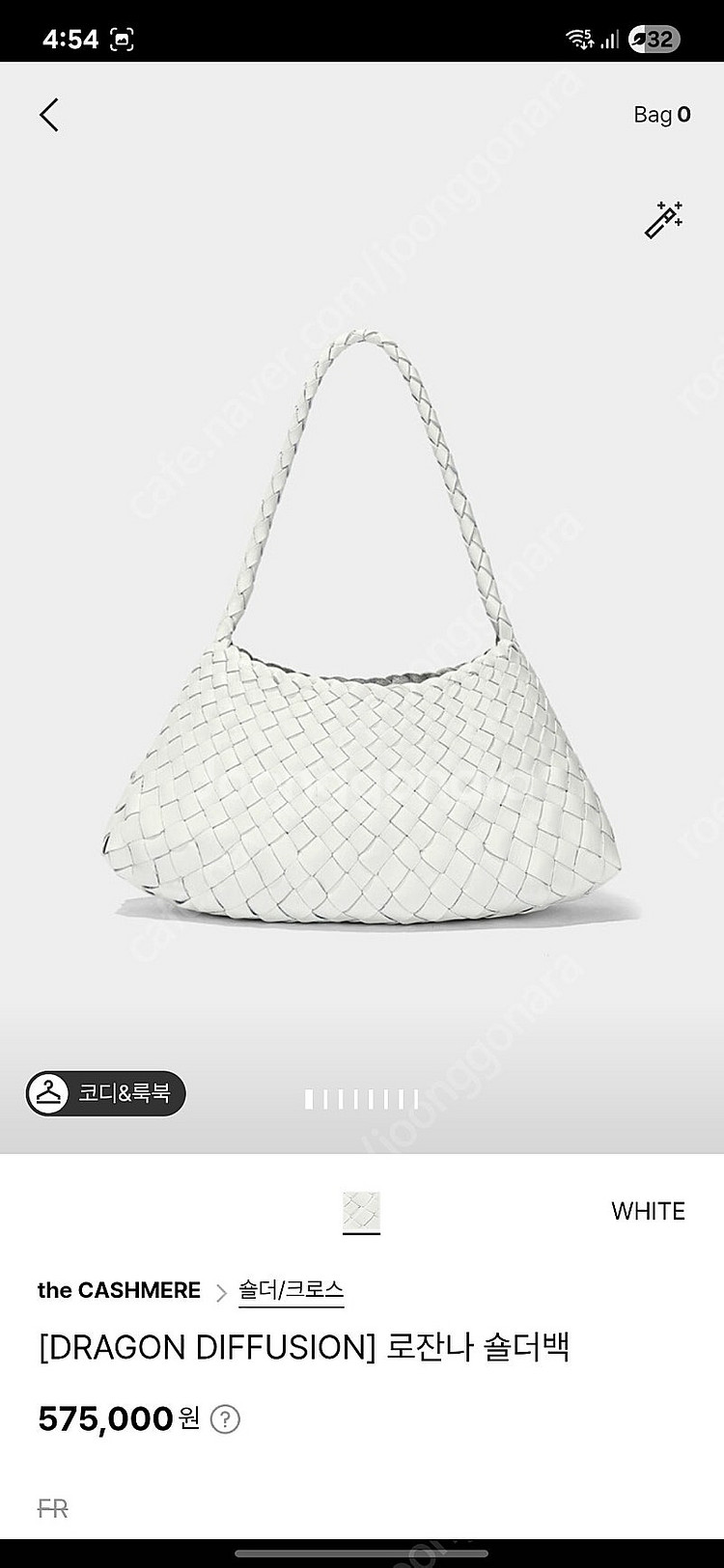
Task: Select the WHITE color swatch
Action: coord(361,1211)
